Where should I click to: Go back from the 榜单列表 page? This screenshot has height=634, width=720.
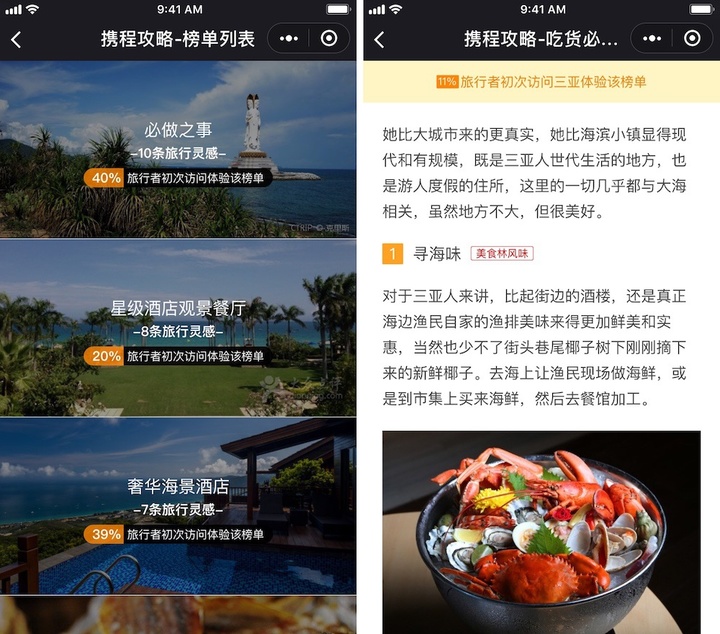click(x=16, y=39)
